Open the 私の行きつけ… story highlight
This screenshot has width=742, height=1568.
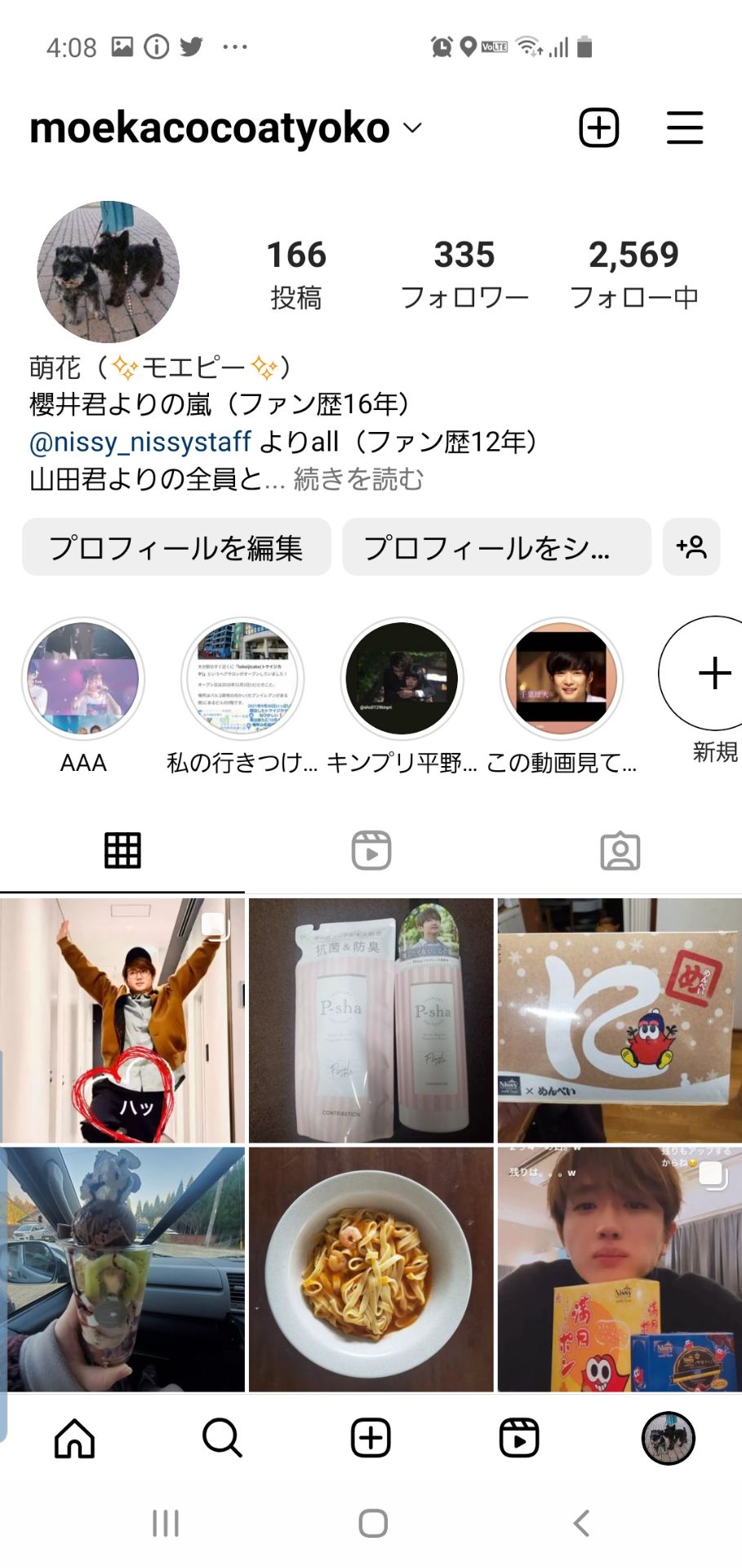coord(242,679)
